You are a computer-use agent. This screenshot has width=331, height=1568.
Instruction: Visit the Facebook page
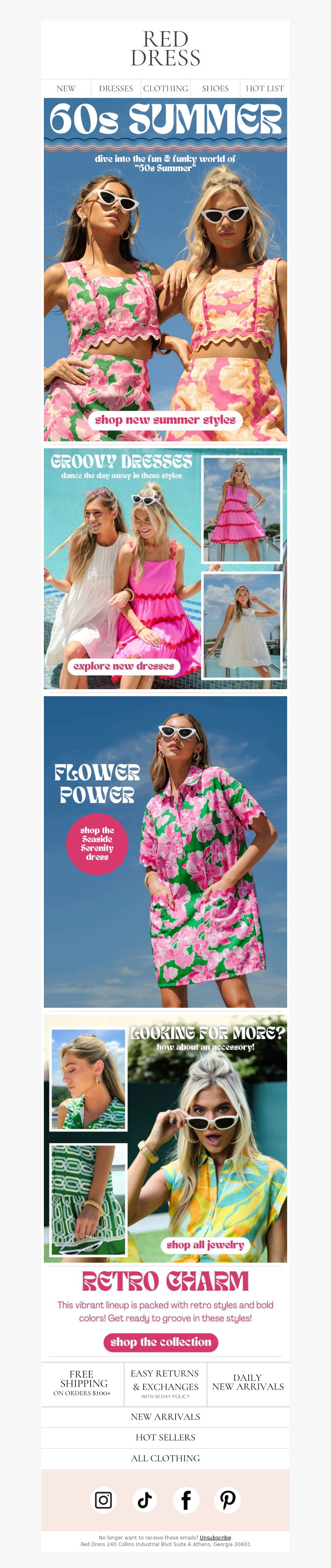[x=186, y=1500]
